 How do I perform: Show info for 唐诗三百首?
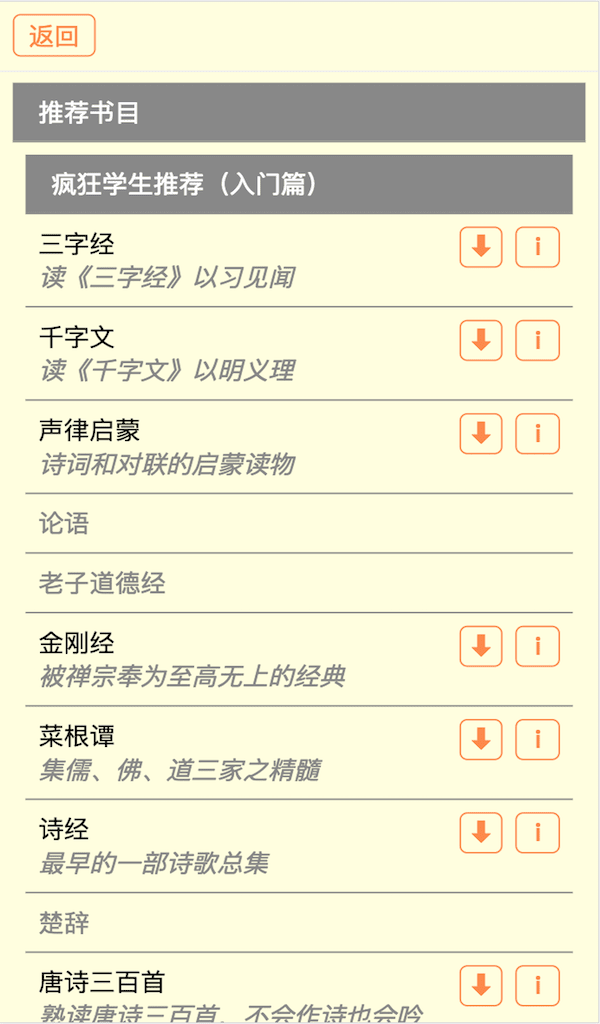(537, 985)
